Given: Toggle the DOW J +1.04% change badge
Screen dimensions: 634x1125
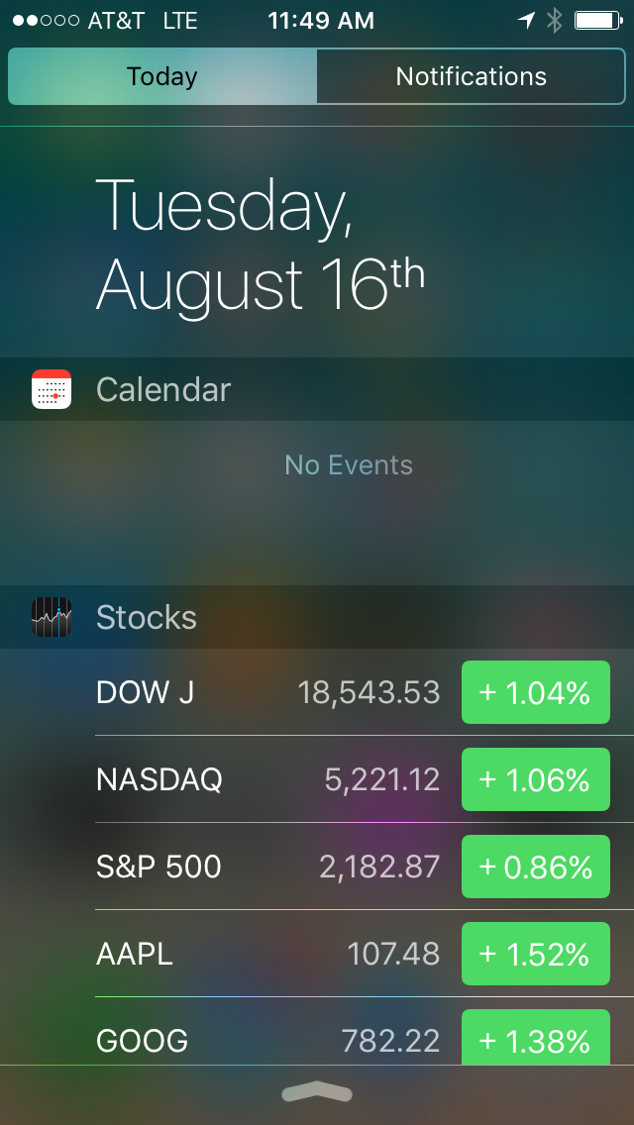Looking at the screenshot, I should [535, 692].
